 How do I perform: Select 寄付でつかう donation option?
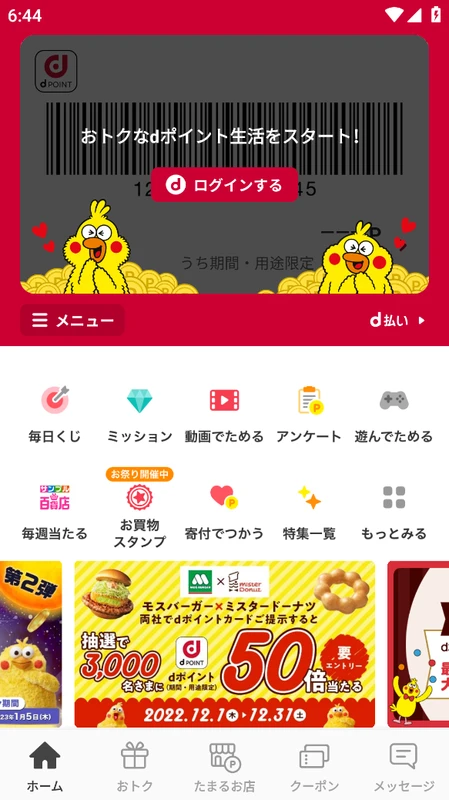click(224, 512)
